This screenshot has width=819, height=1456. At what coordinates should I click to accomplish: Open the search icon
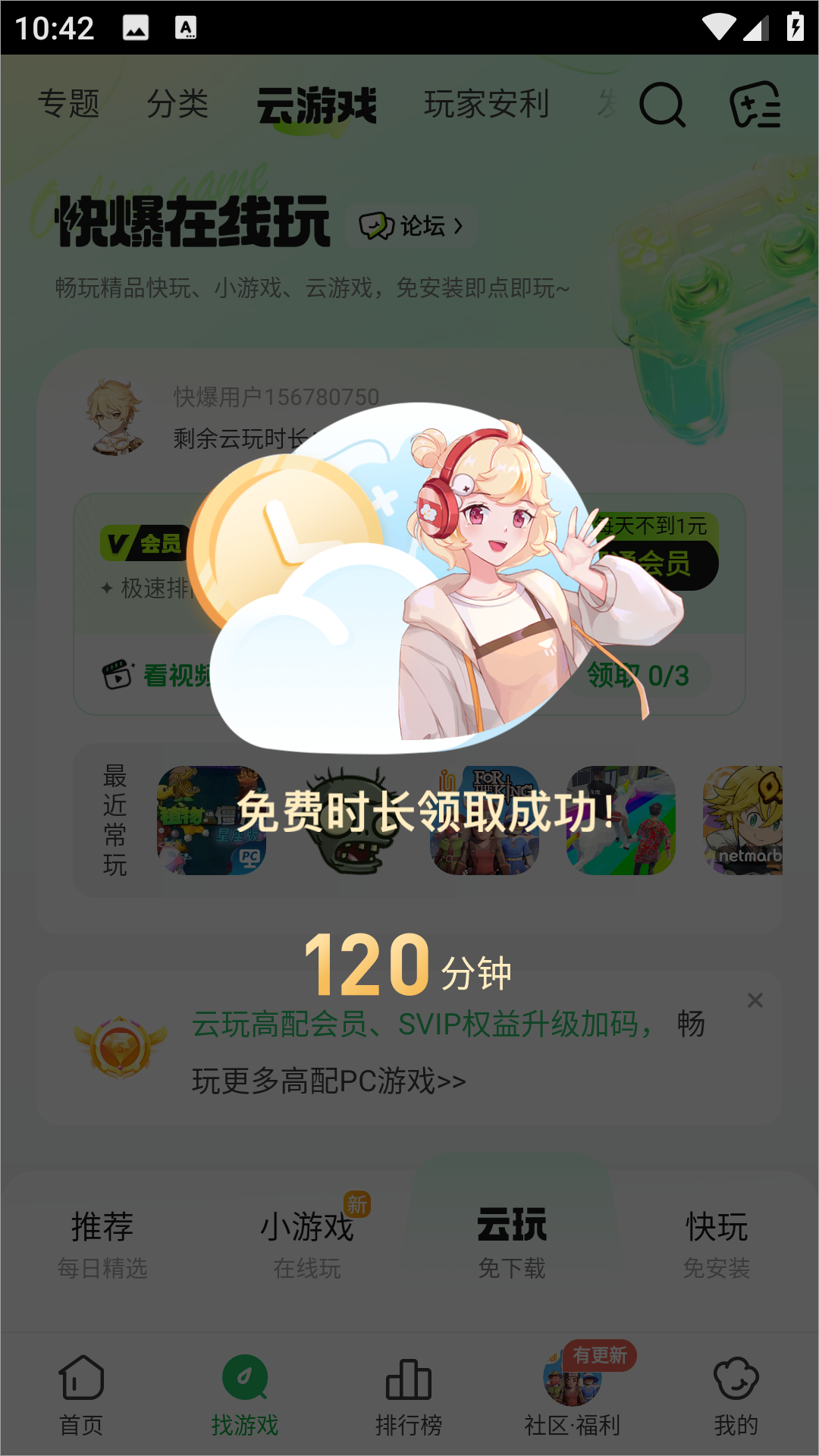pyautogui.click(x=662, y=105)
